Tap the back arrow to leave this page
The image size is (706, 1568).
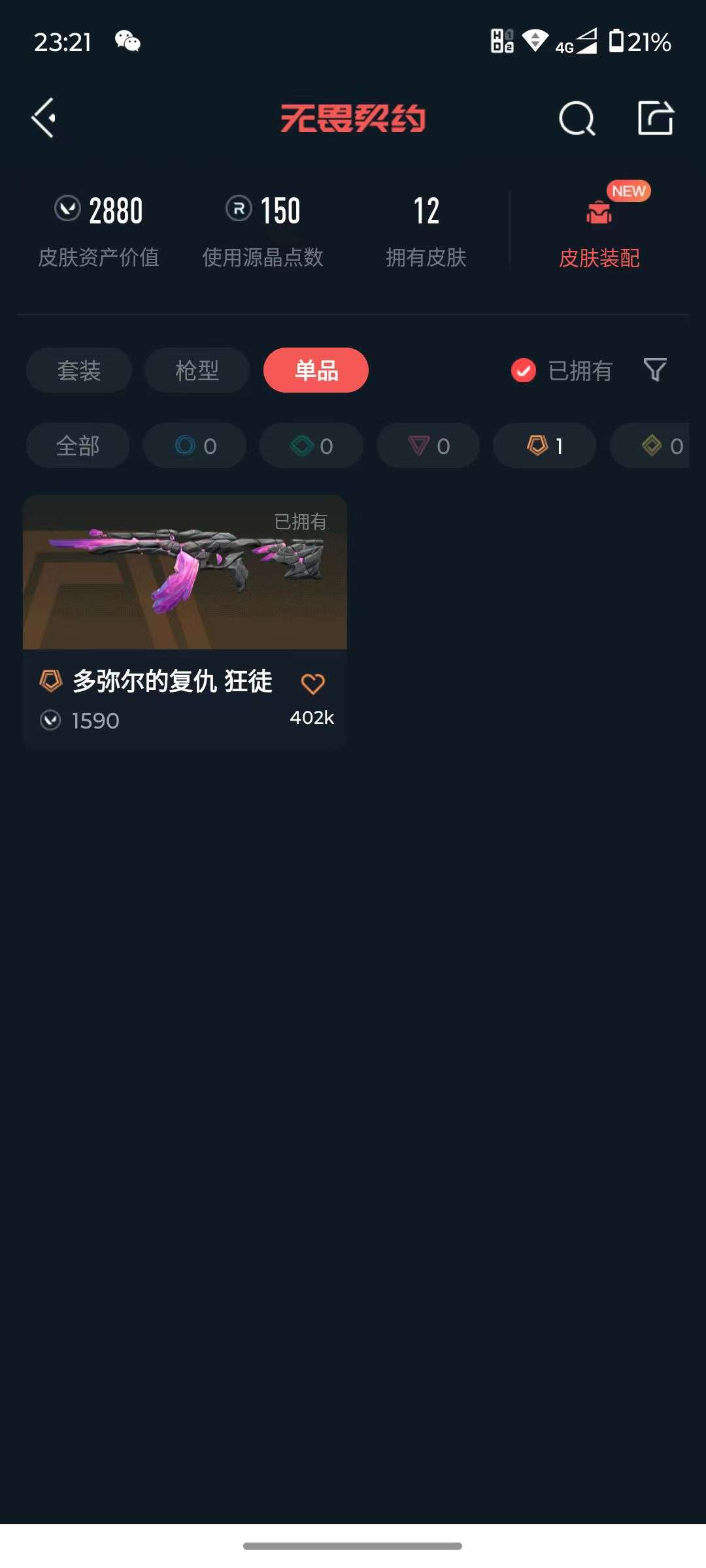tap(43, 118)
